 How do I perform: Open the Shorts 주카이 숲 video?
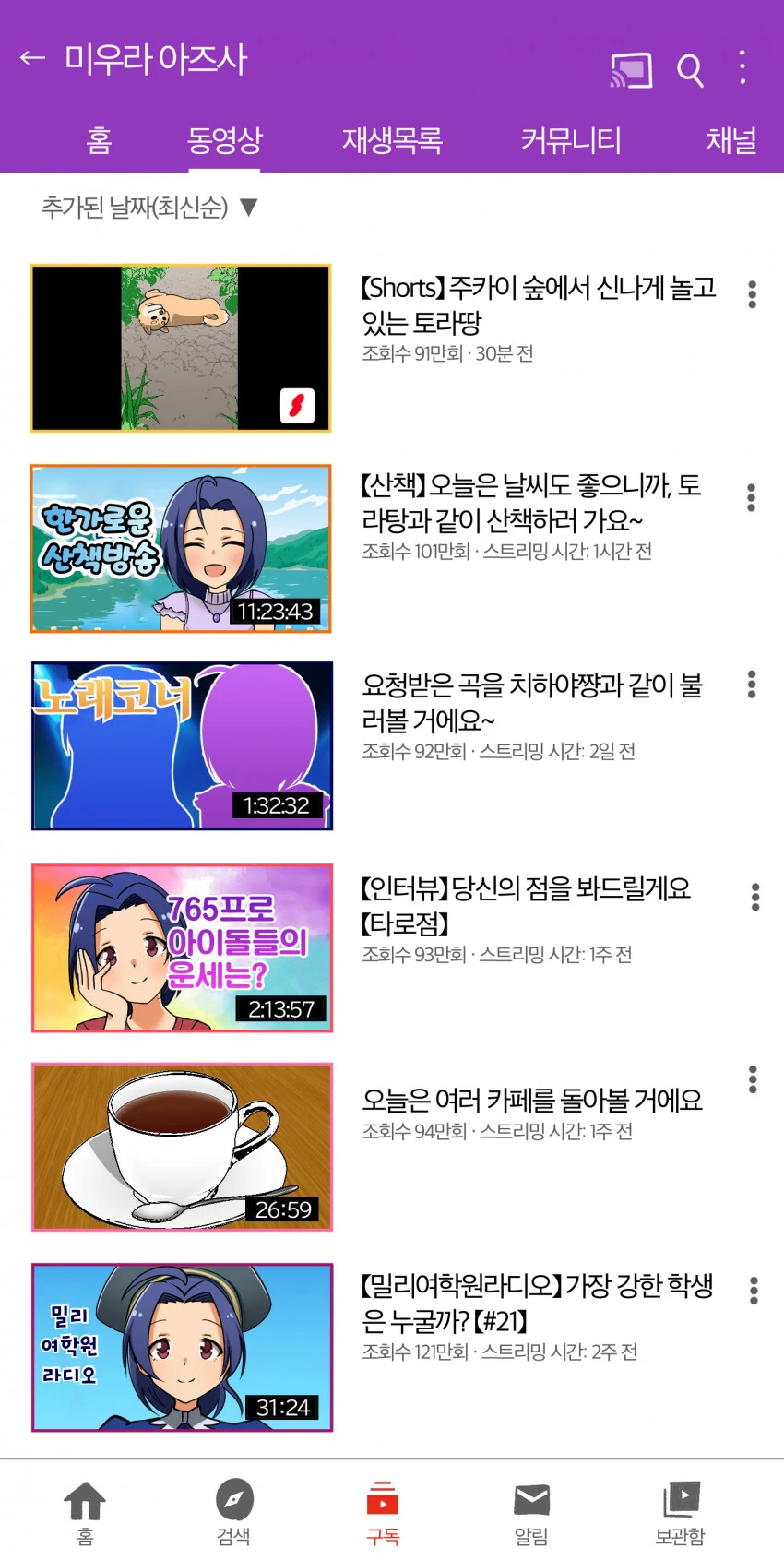(181, 348)
